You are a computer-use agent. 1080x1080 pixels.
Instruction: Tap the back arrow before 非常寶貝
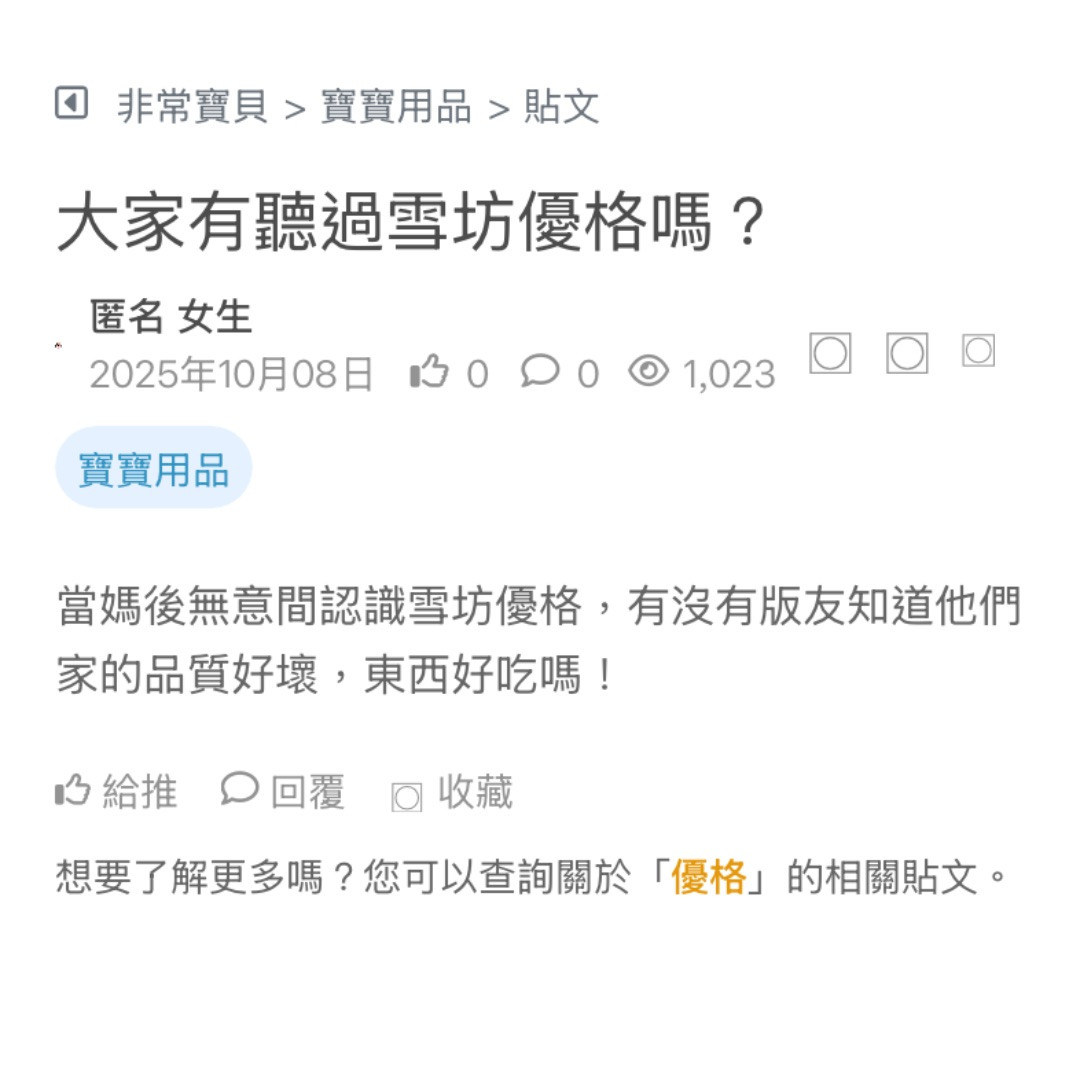[x=71, y=103]
